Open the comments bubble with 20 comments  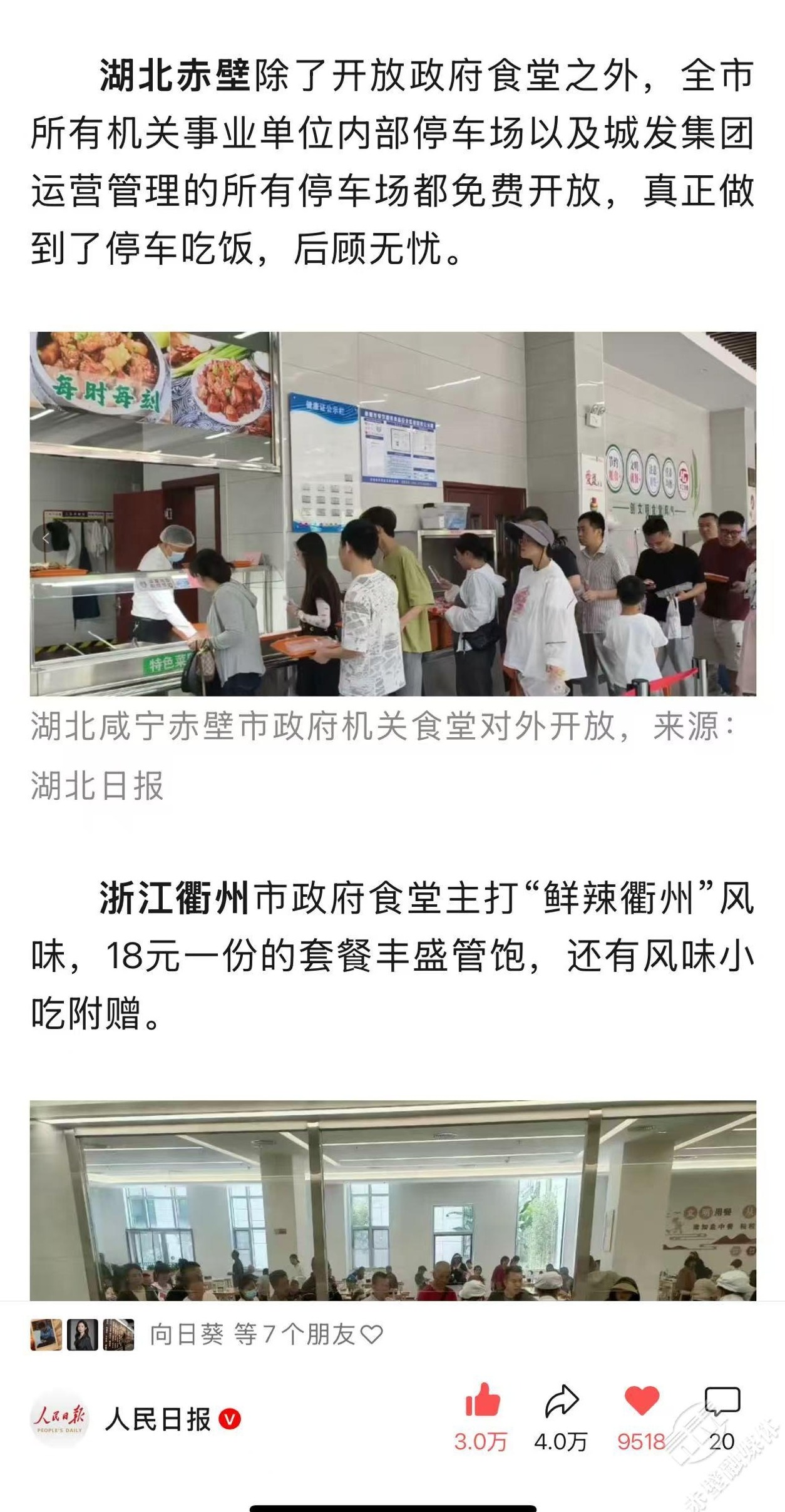[x=722, y=1401]
